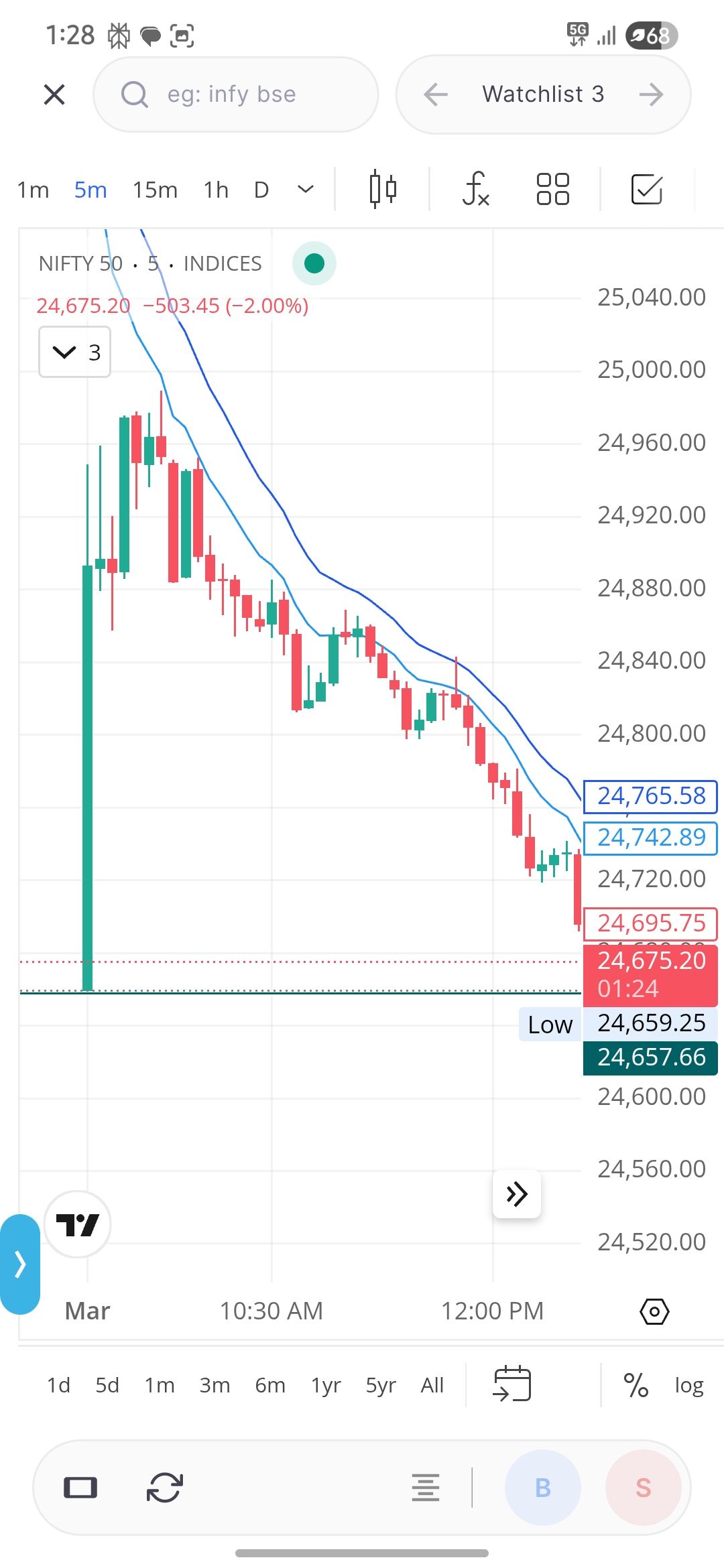This screenshot has width=724, height=1568.
Task: Choose the daily D interval
Action: (261, 190)
